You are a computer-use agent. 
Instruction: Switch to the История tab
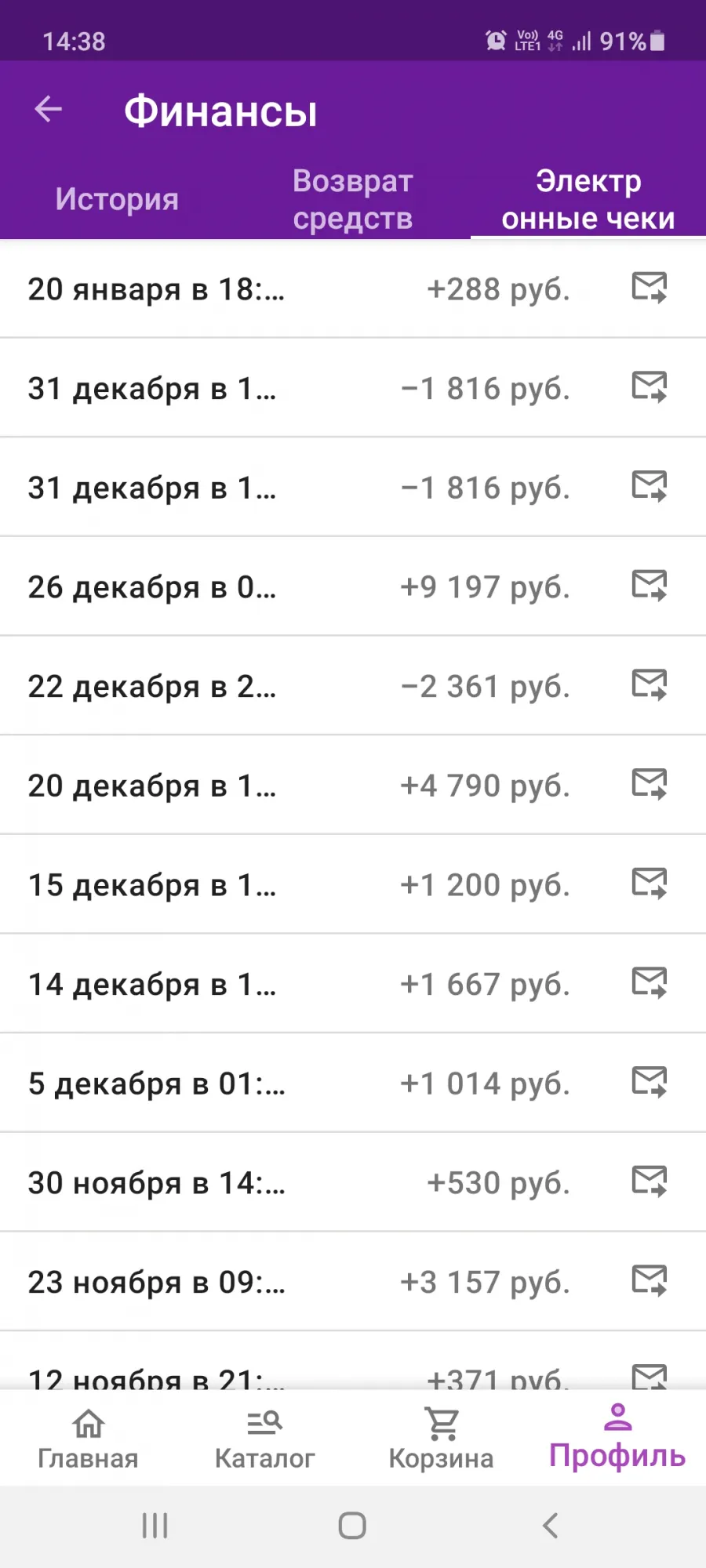117,199
